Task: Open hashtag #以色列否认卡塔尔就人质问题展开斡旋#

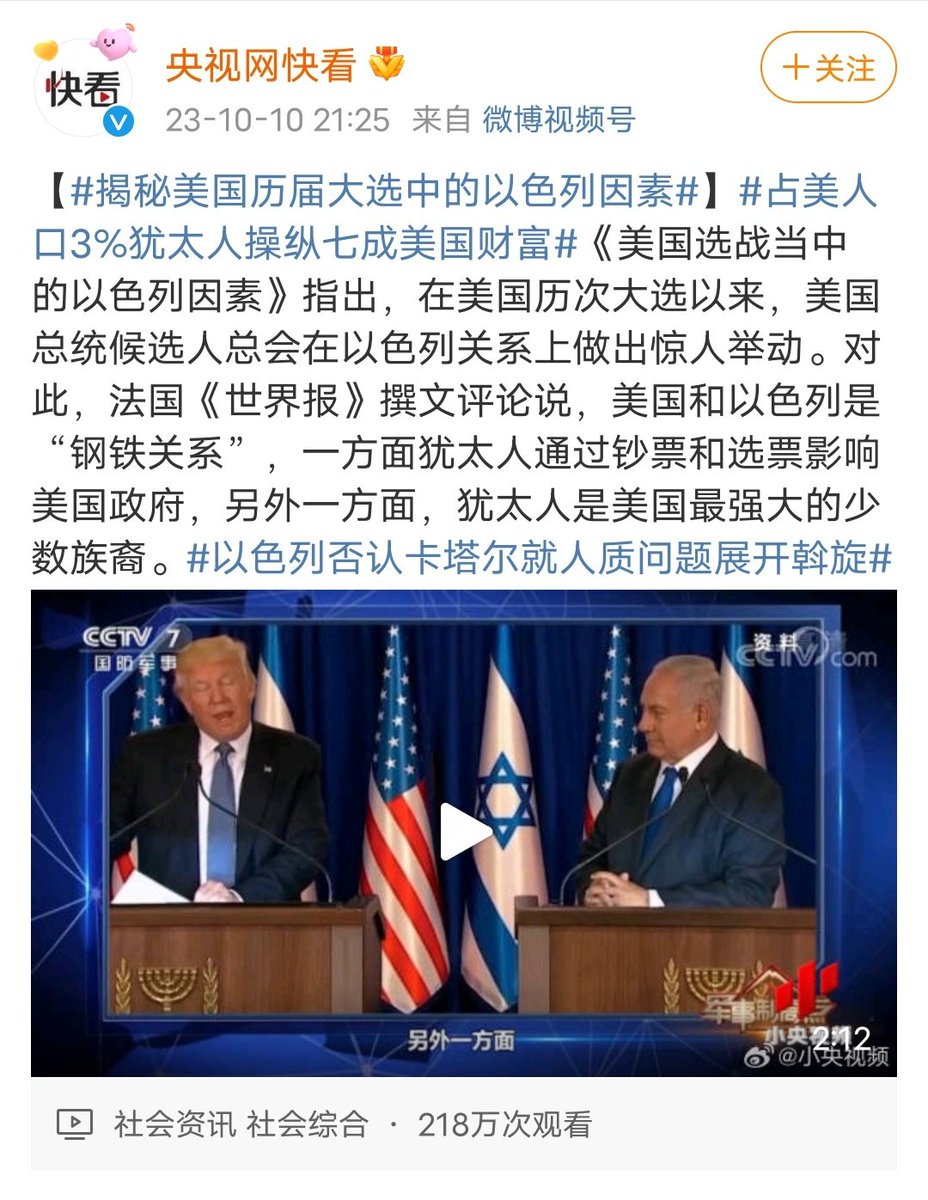Action: (538, 560)
